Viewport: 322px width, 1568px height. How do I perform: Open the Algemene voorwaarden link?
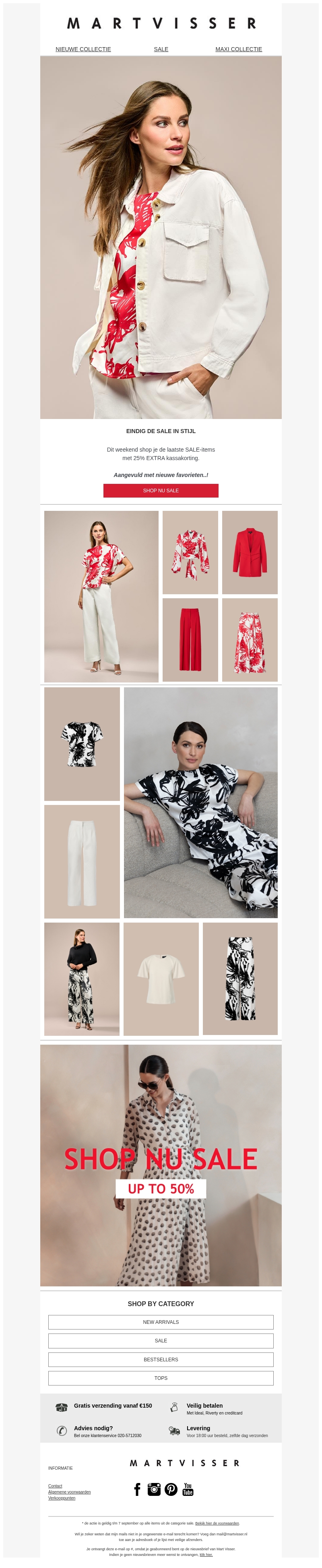pos(69,1492)
